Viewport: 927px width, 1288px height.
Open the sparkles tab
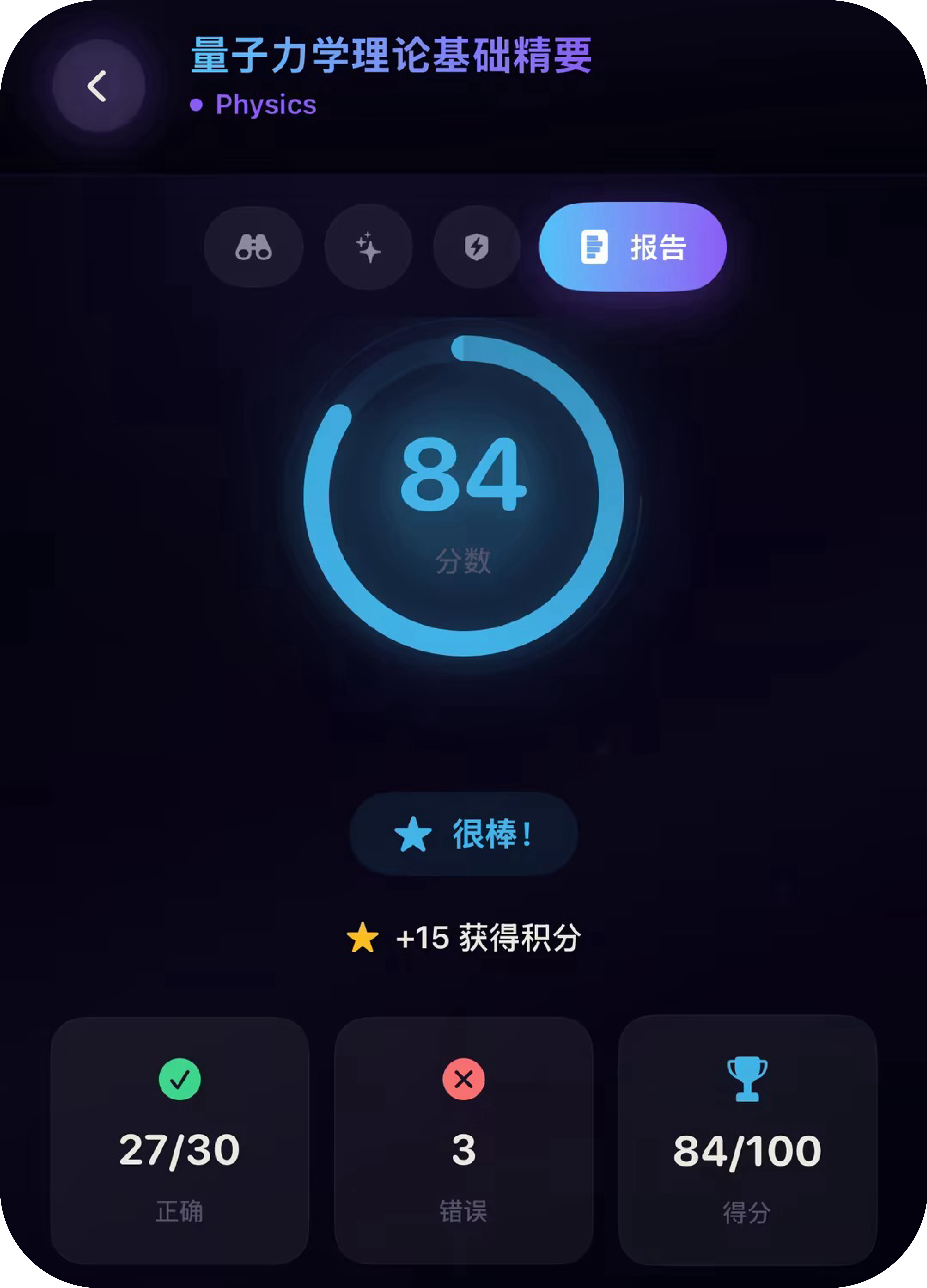pyautogui.click(x=368, y=247)
